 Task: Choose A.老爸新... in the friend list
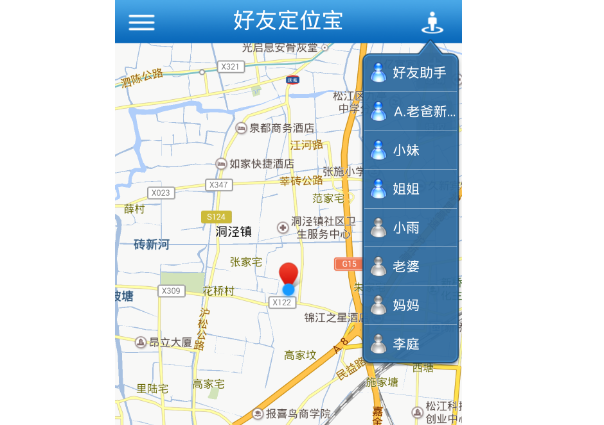pyautogui.click(x=411, y=111)
